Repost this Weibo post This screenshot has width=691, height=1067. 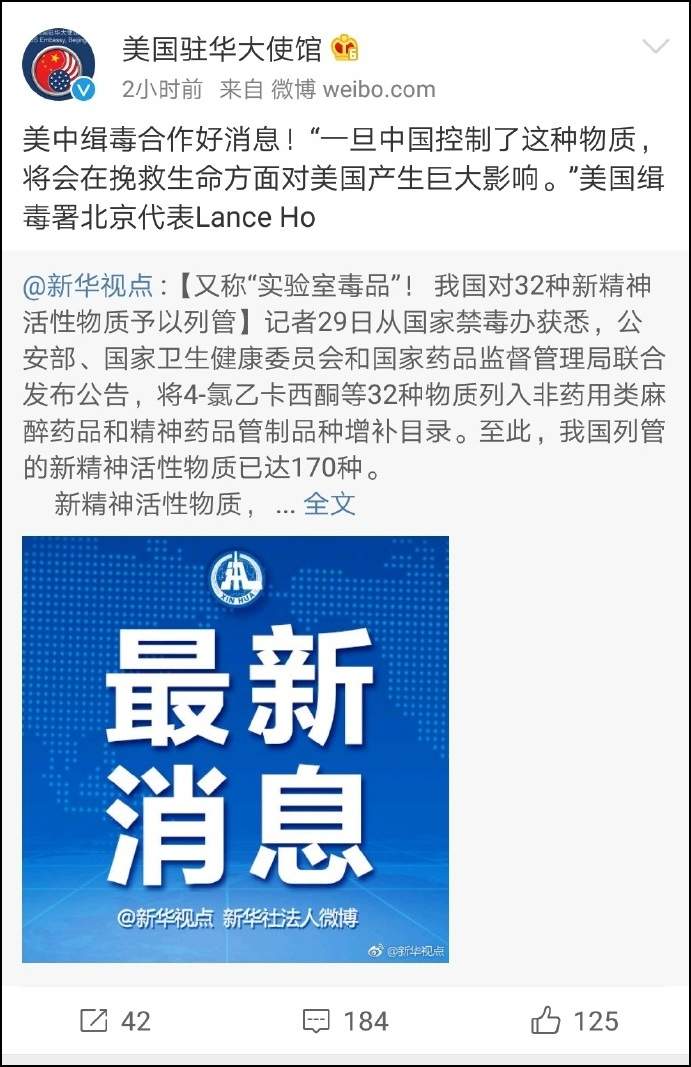pos(113,1020)
